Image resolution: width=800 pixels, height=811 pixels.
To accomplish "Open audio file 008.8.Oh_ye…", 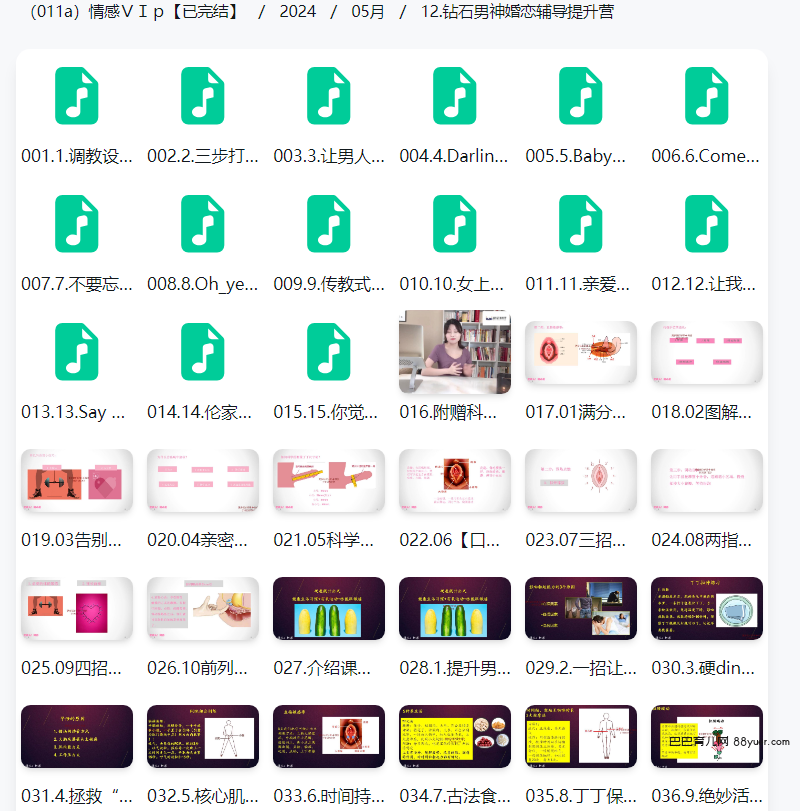I will pos(203,224).
